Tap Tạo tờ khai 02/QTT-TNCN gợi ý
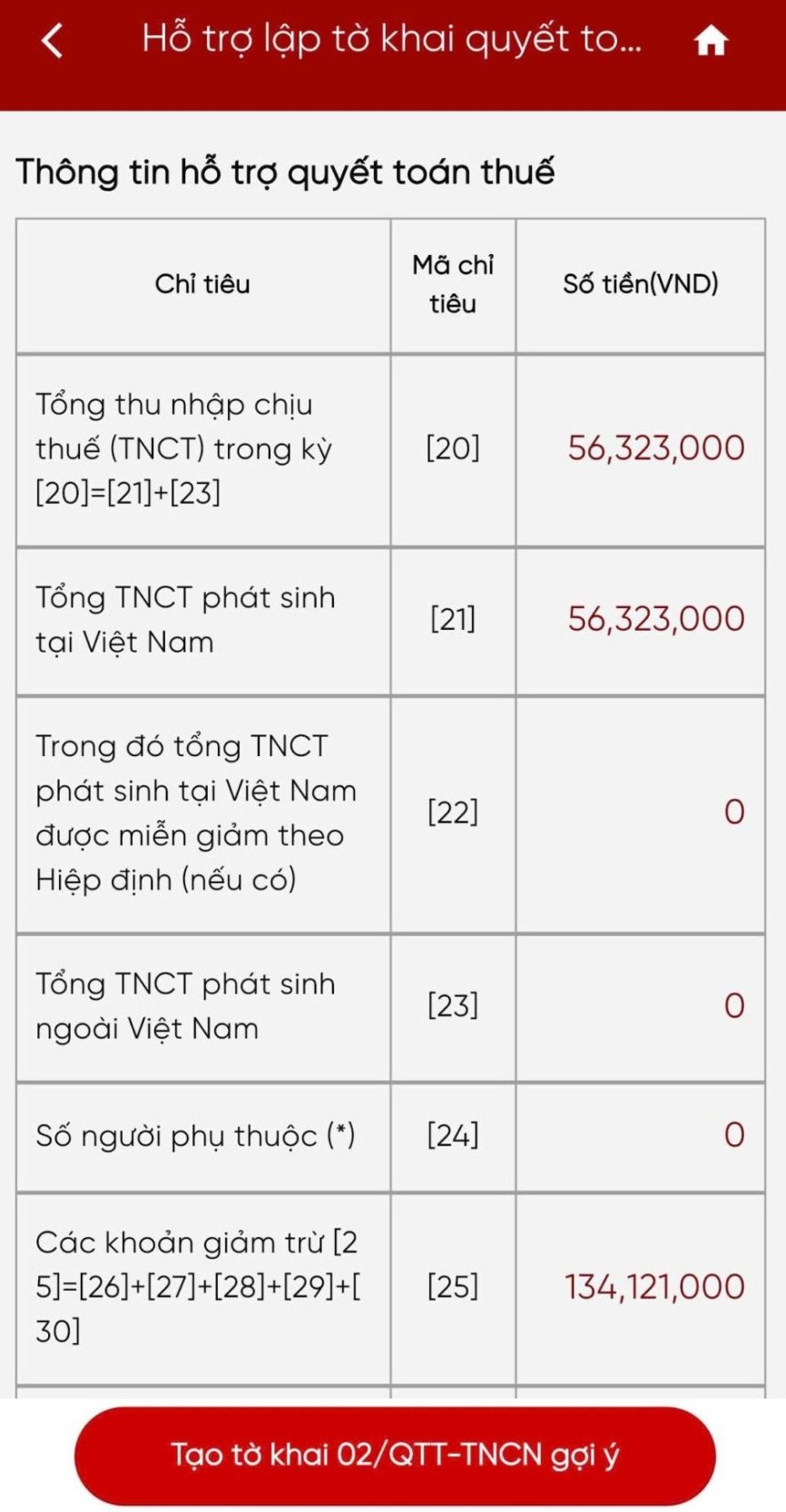Screen dimensions: 786x1512 (395, 1455)
